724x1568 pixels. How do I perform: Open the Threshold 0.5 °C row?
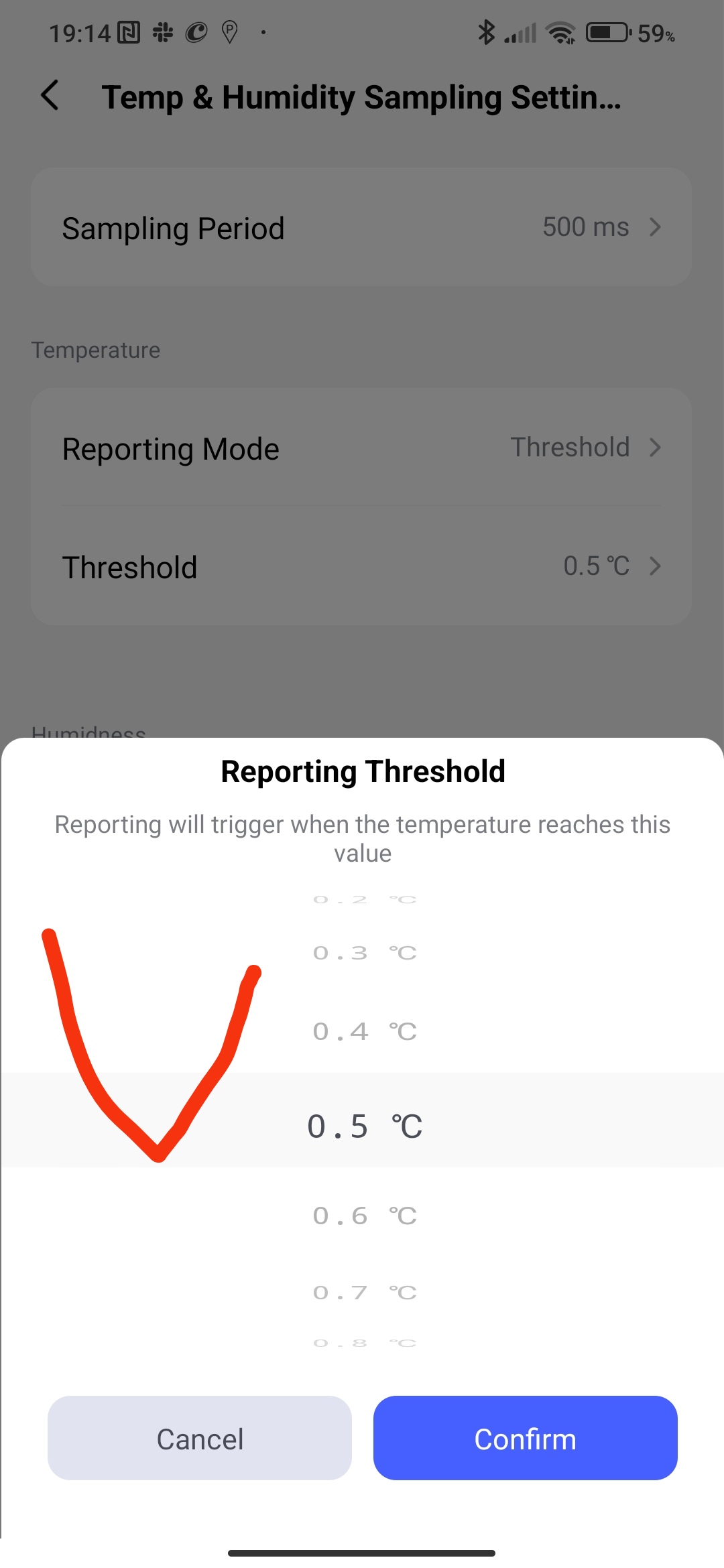[361, 567]
